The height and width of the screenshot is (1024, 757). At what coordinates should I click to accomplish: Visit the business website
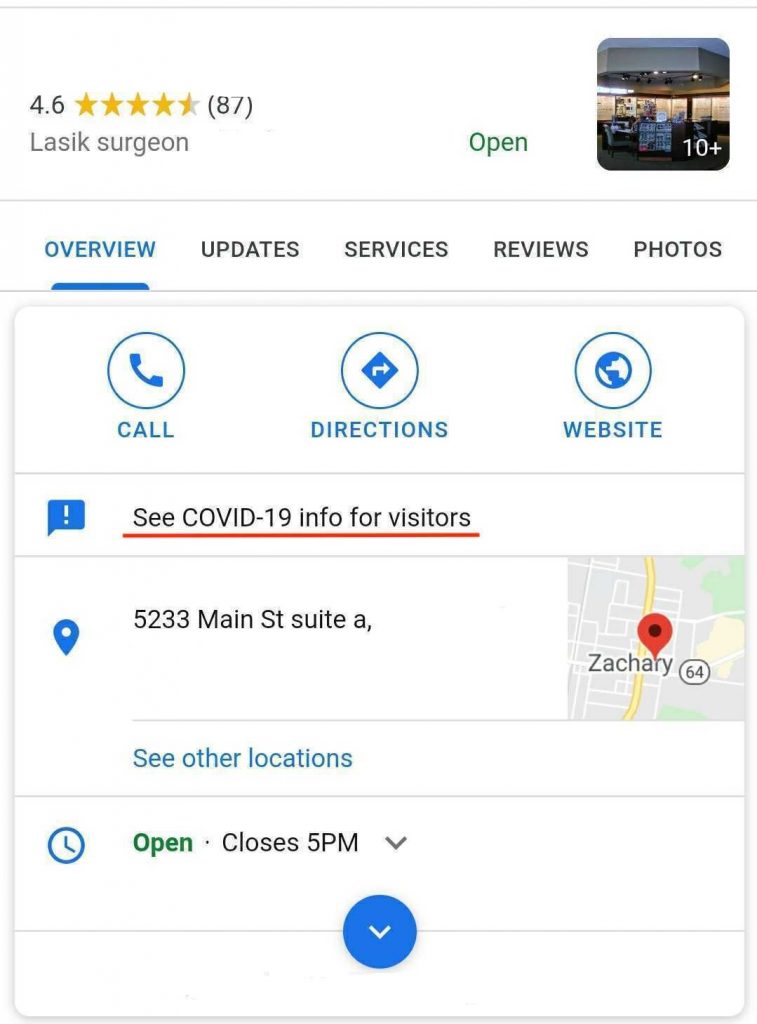click(x=612, y=386)
